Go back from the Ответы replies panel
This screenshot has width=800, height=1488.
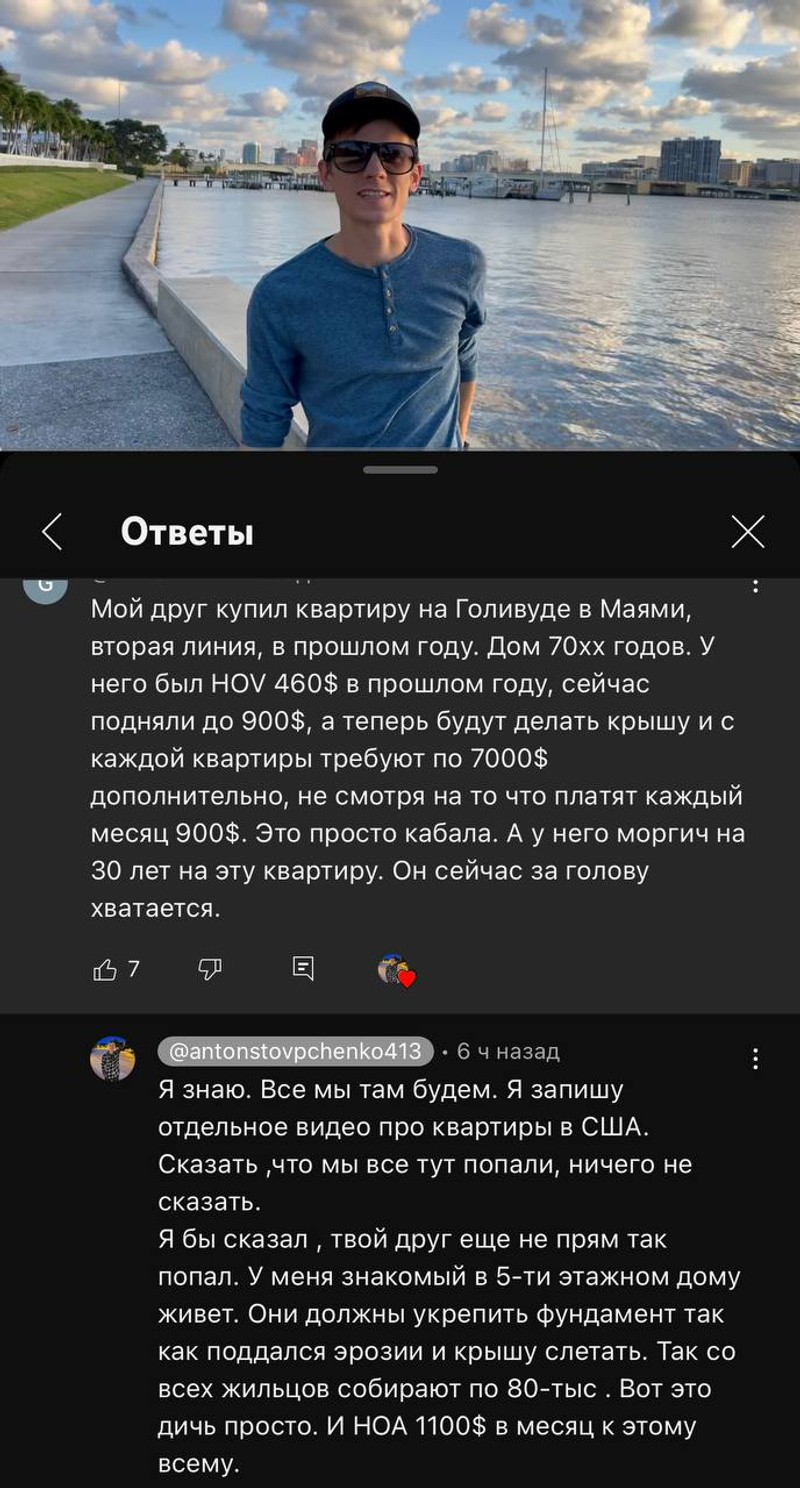(x=53, y=532)
